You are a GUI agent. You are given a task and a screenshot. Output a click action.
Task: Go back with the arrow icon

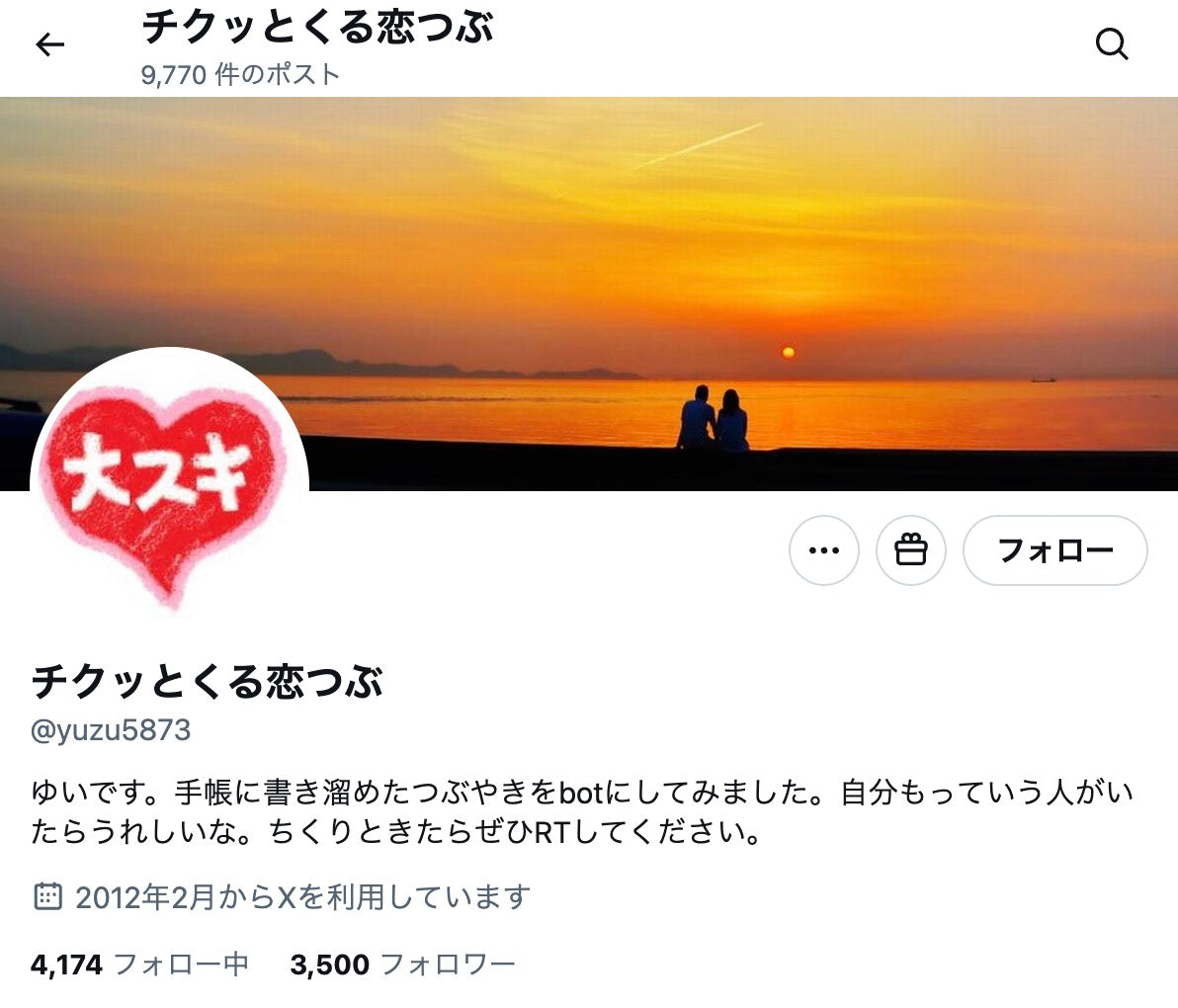coord(49,44)
